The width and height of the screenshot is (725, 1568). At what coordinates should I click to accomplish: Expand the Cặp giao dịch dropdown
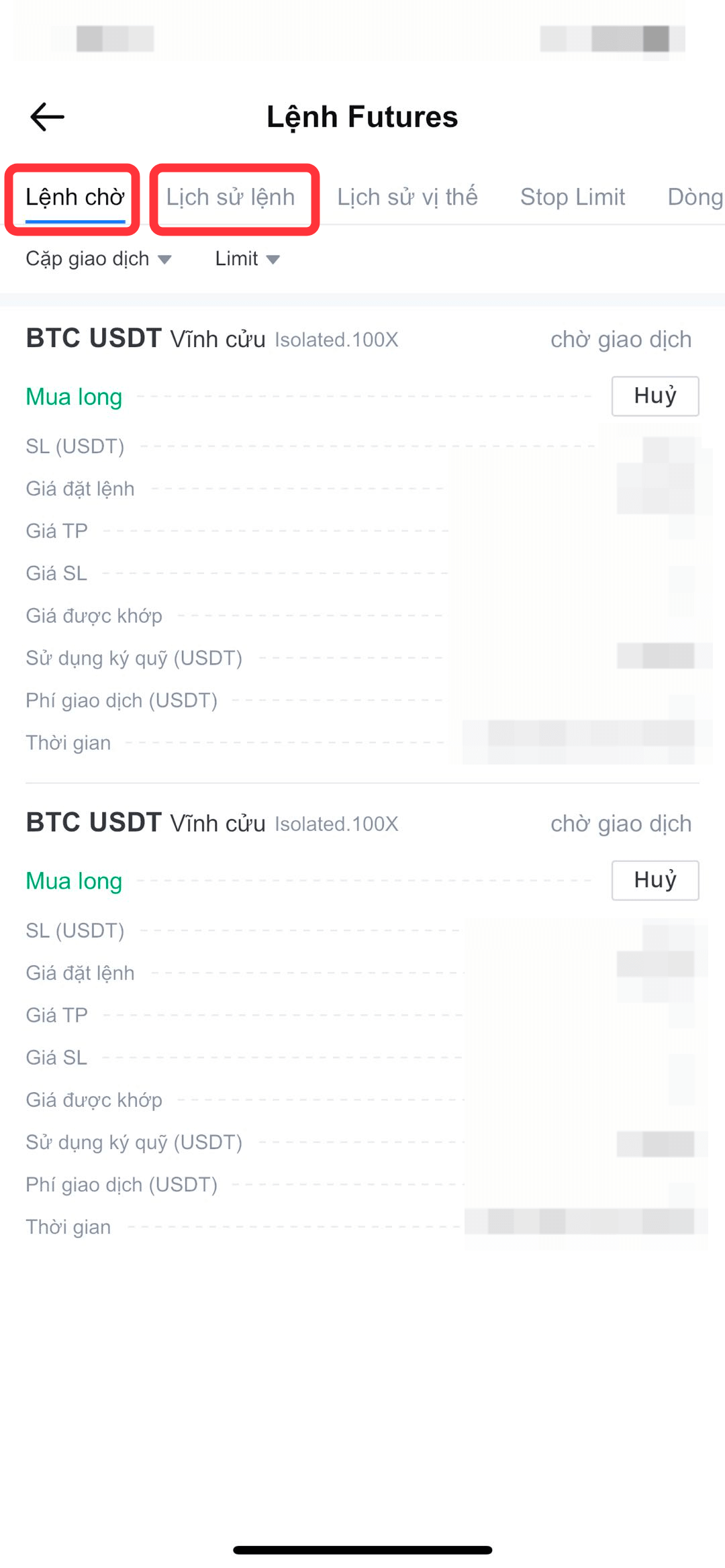coord(99,258)
